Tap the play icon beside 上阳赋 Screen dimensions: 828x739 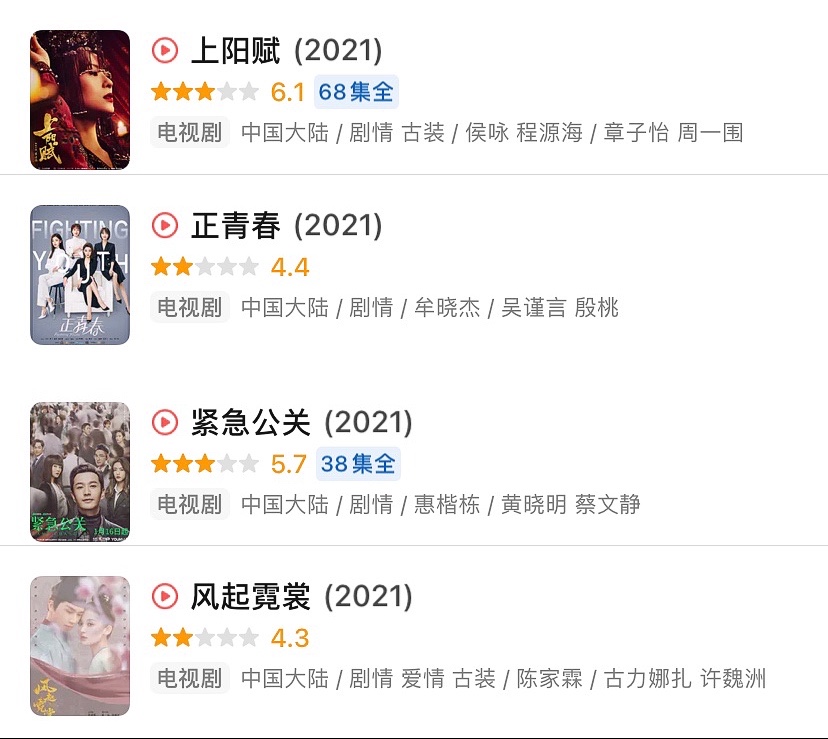point(164,50)
